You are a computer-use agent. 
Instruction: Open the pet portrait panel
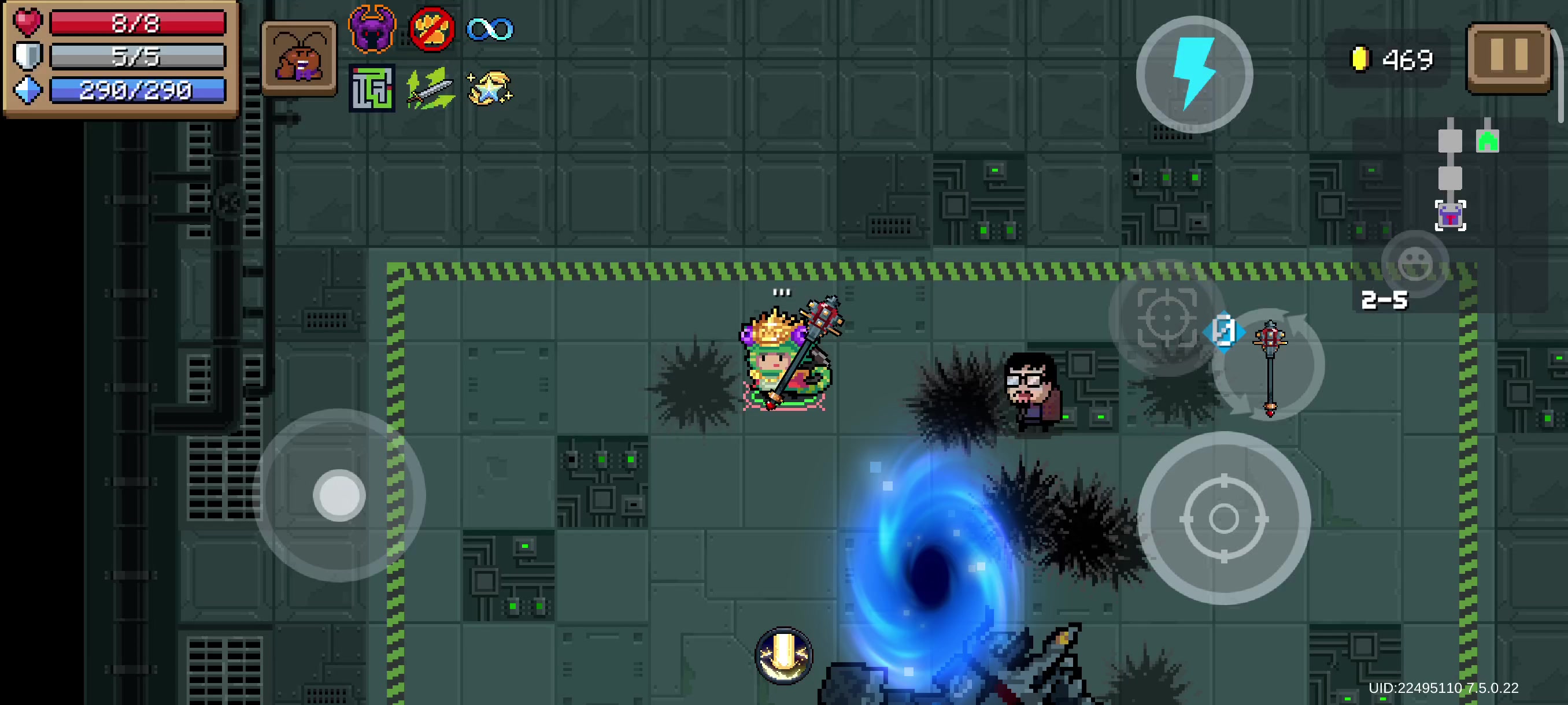tap(299, 58)
